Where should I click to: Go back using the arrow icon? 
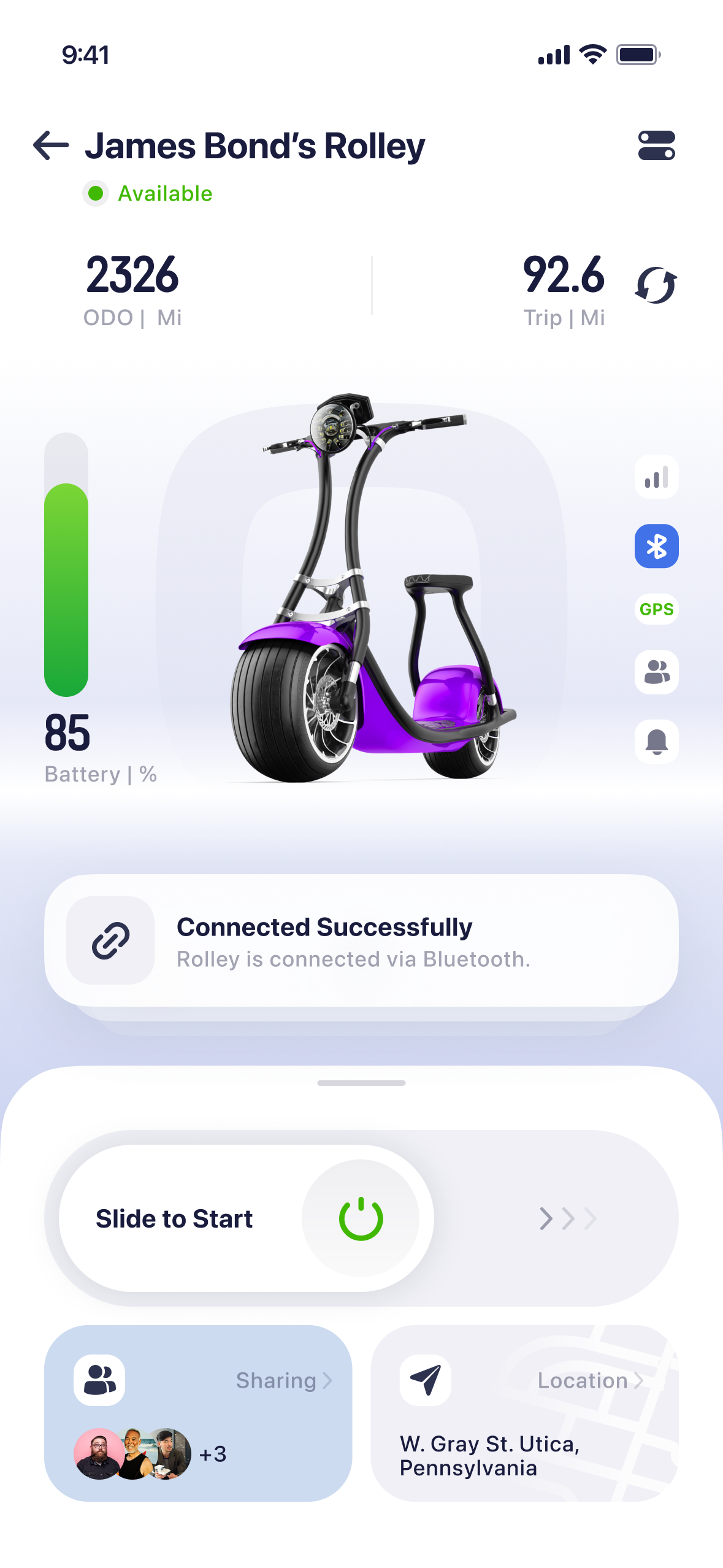pos(51,146)
